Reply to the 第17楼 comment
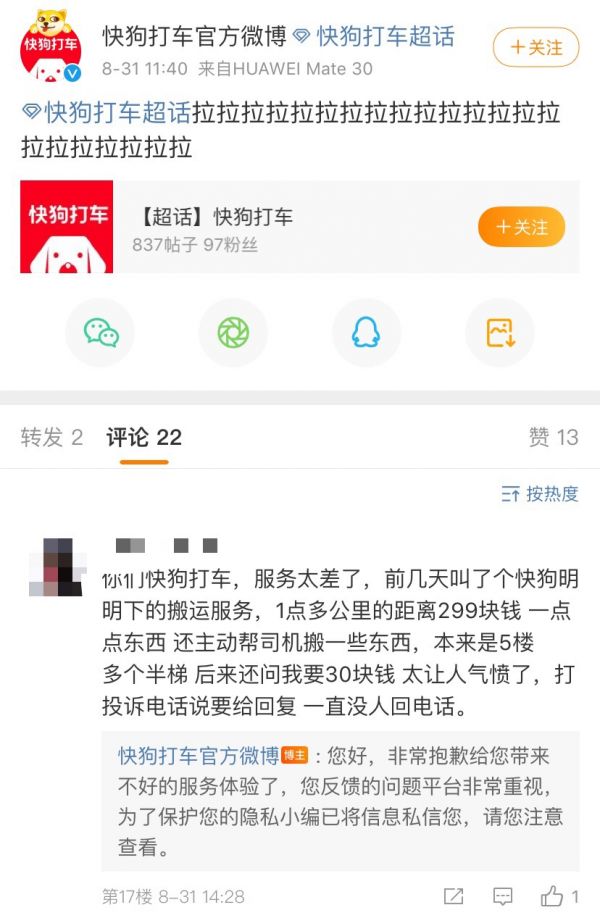 (503, 896)
